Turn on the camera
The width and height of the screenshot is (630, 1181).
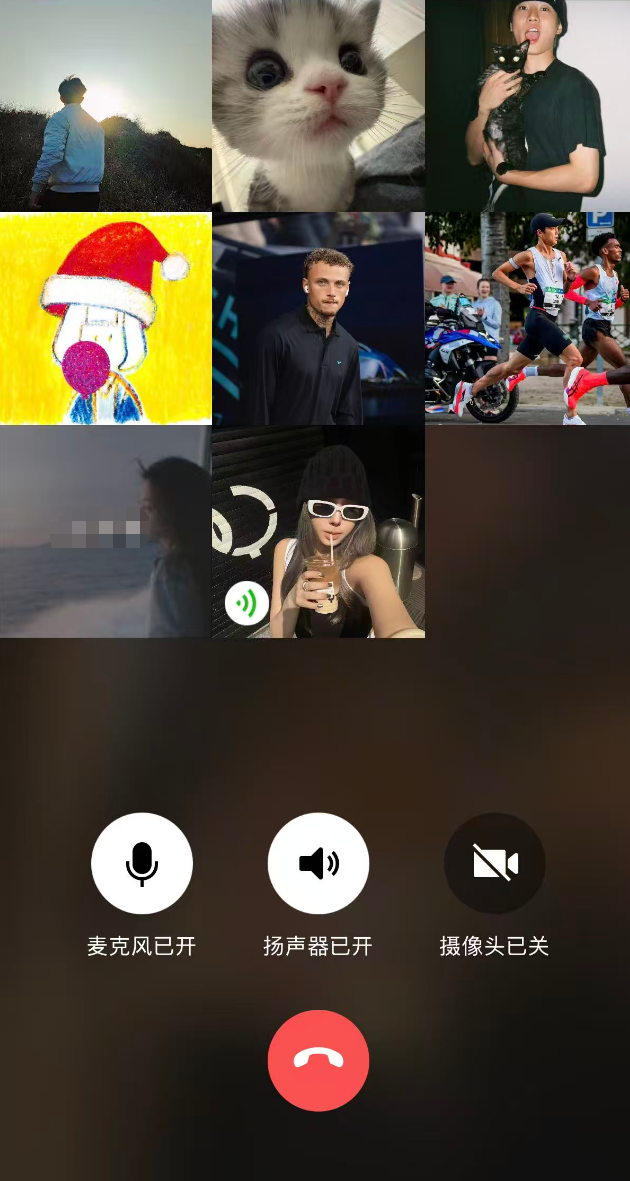pyautogui.click(x=494, y=863)
